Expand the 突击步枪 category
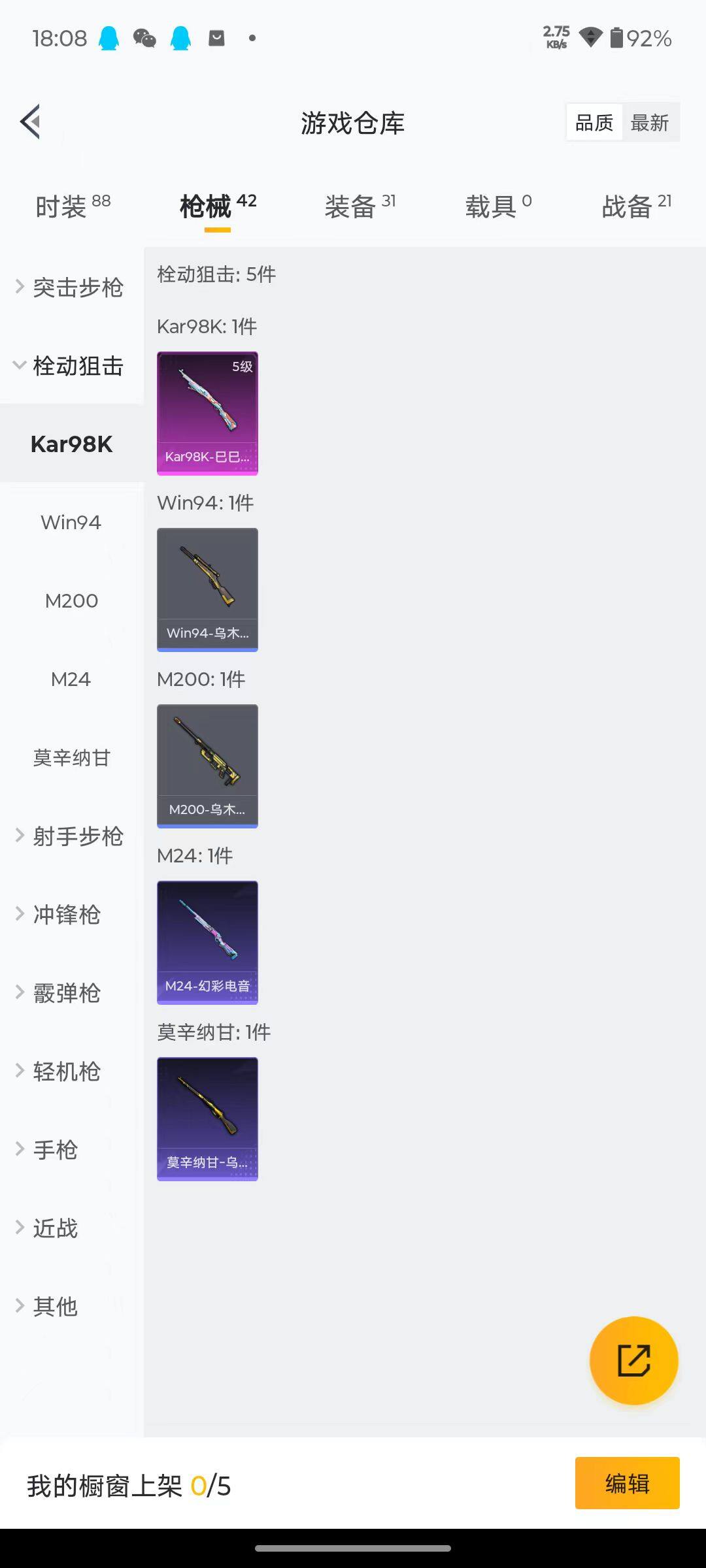 coord(71,287)
